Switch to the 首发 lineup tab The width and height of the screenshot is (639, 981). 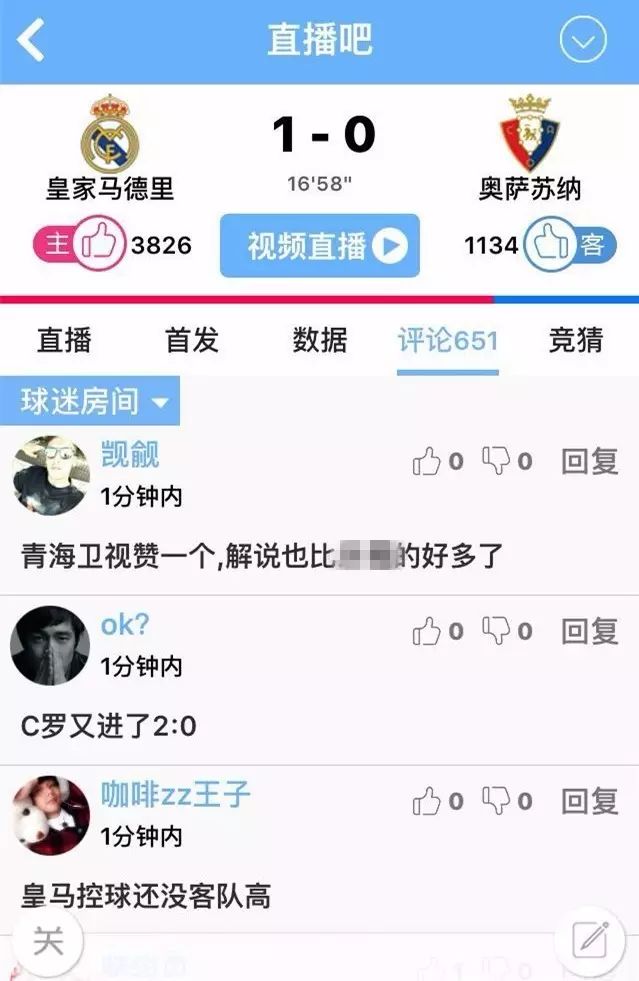click(191, 340)
